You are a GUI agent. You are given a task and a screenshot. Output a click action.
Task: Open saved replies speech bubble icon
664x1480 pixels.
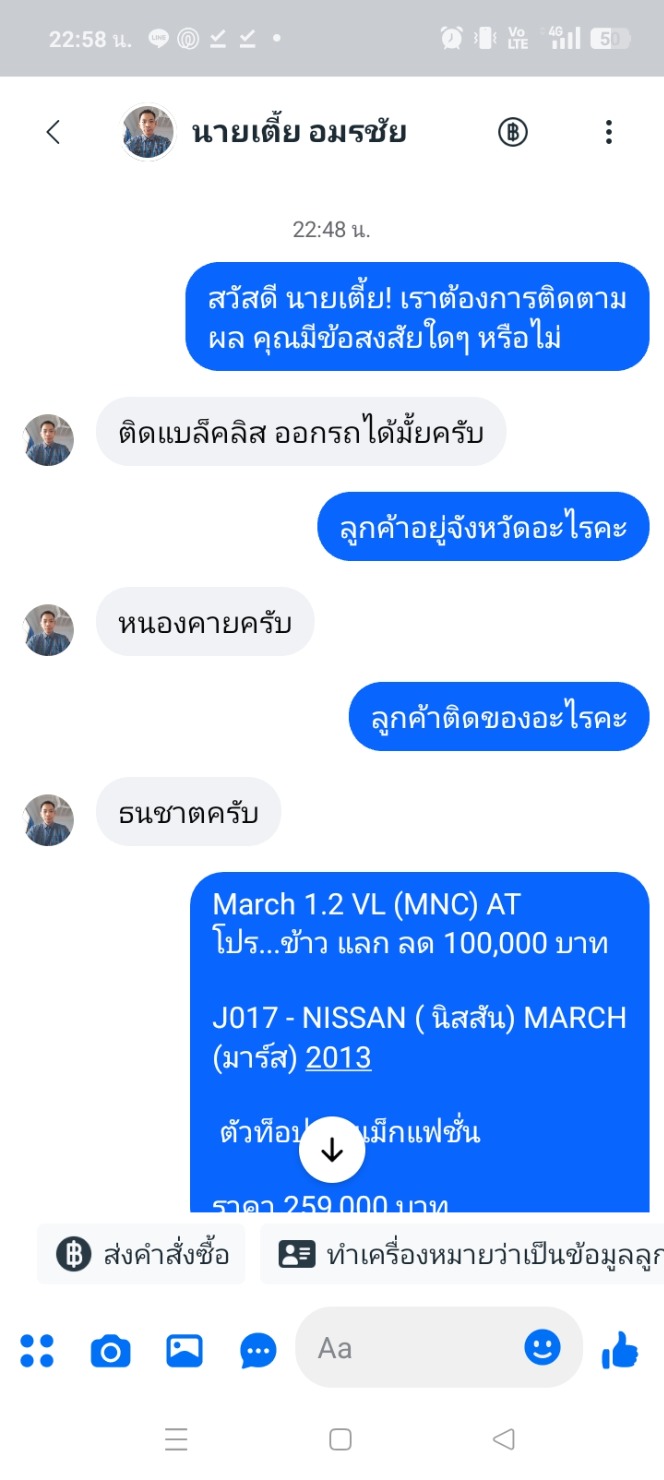click(258, 1351)
